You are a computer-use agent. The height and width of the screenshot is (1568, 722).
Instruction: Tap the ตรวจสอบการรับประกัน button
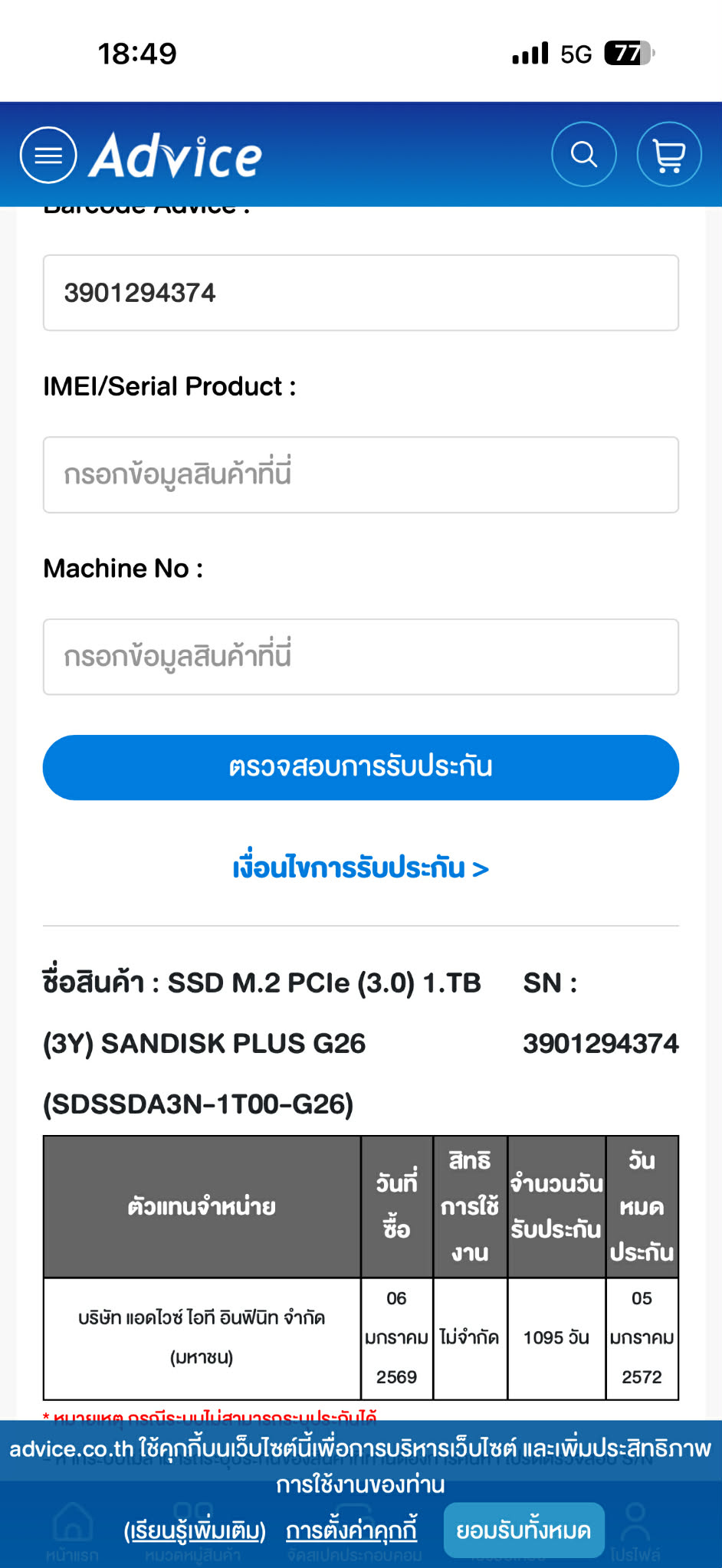[360, 767]
